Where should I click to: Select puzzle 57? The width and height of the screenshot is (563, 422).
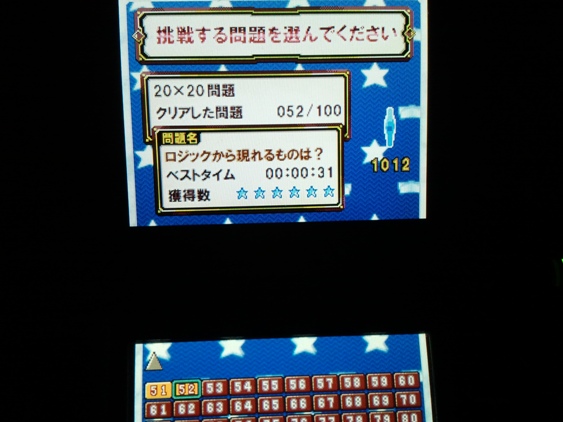(x=325, y=383)
